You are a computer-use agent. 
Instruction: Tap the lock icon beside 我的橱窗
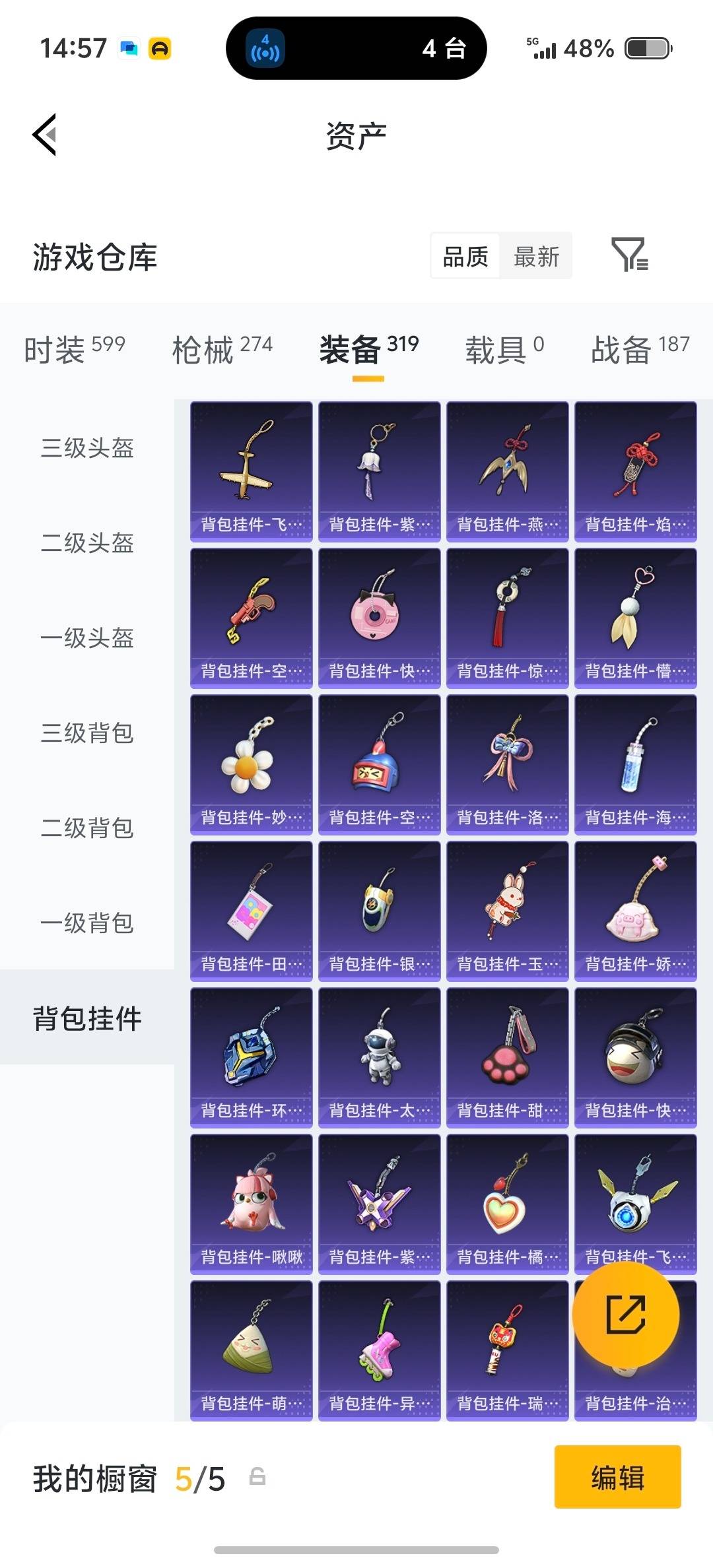click(x=257, y=1478)
